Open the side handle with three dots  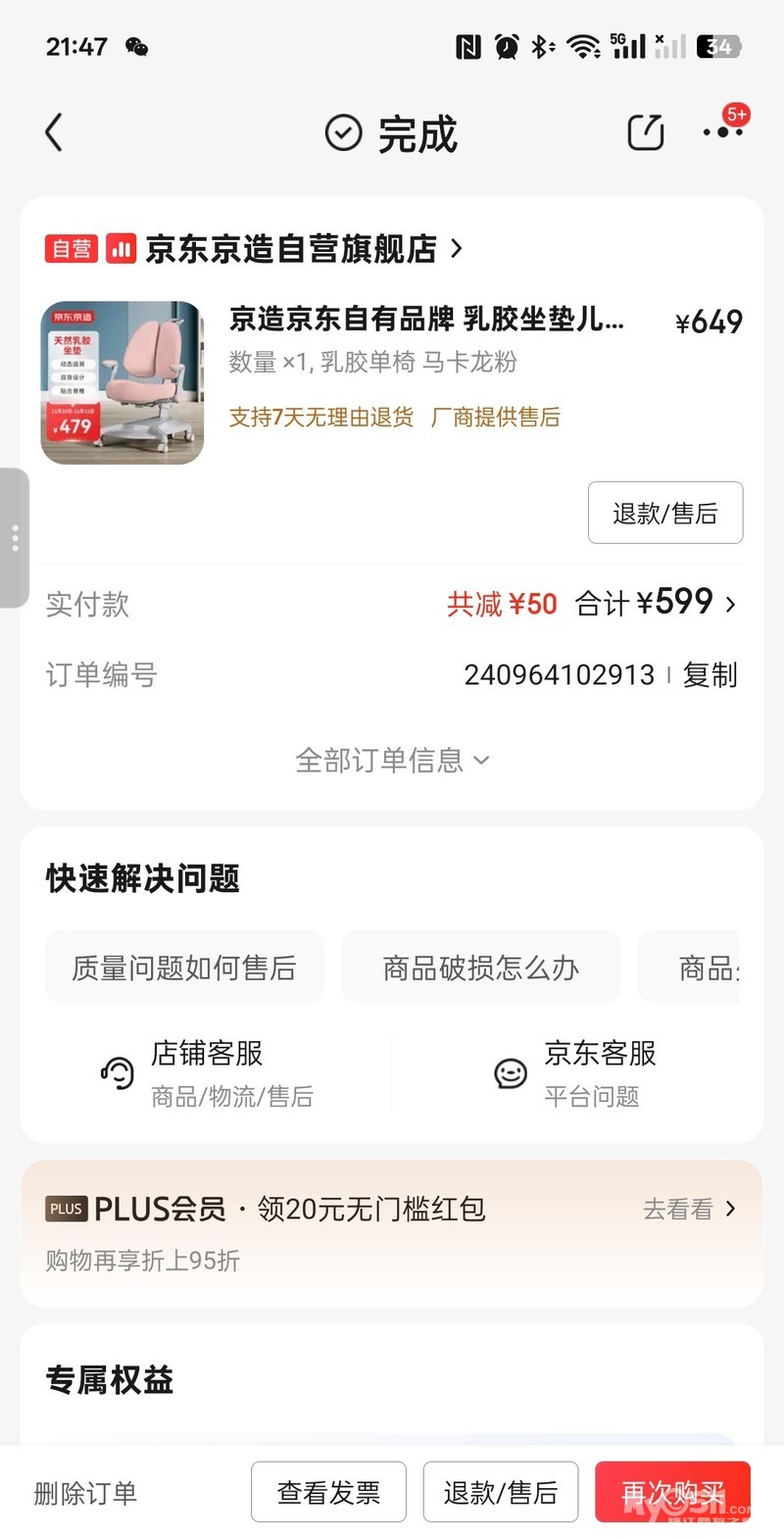point(15,537)
